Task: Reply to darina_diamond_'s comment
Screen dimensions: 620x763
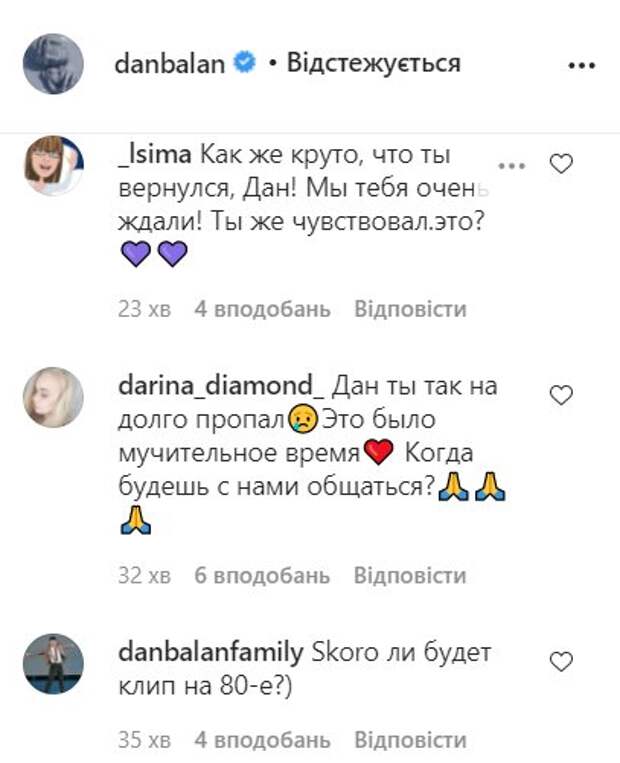Action: coord(410,576)
